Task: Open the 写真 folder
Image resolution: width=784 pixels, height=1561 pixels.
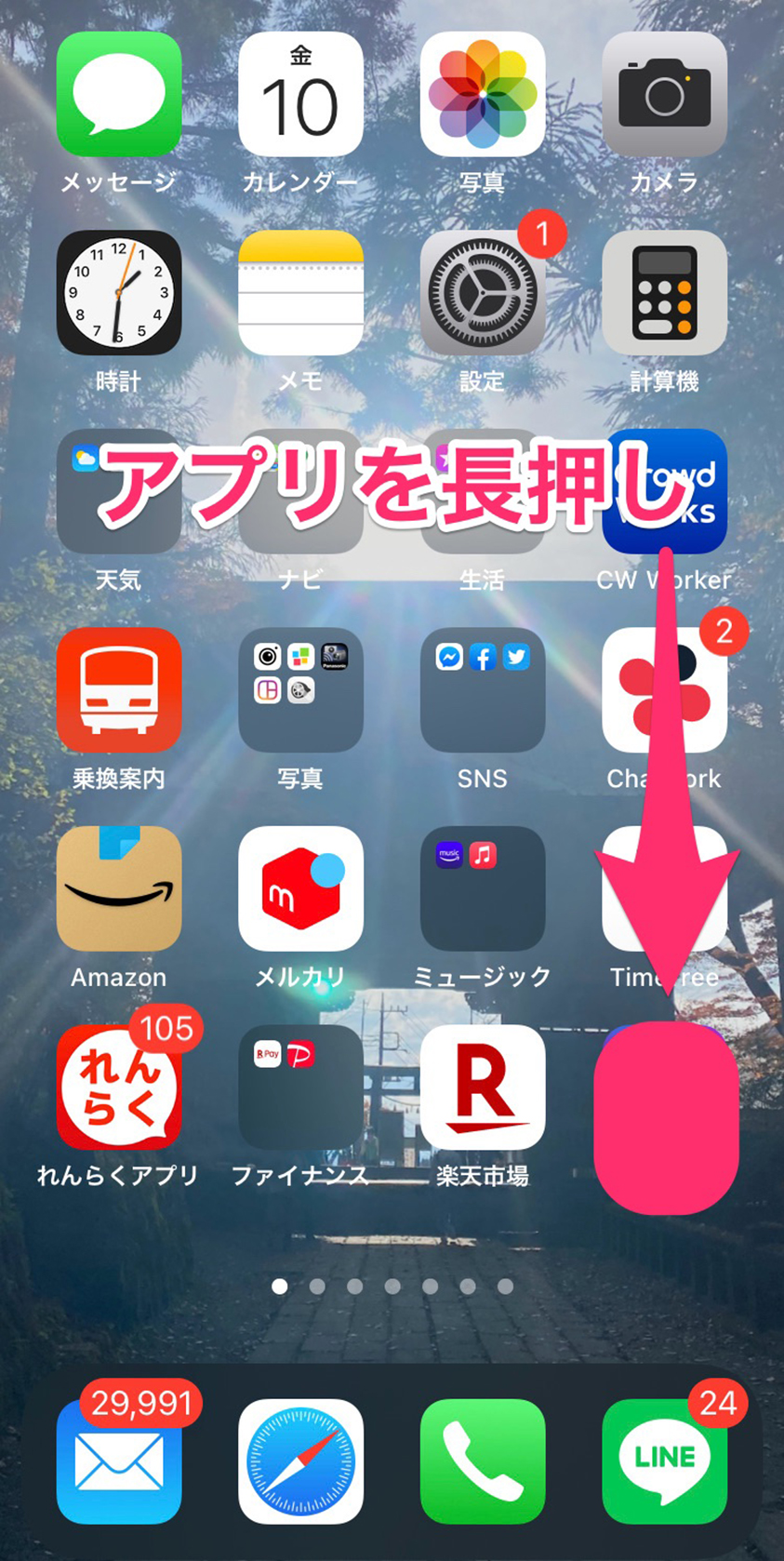Action: click(x=300, y=690)
